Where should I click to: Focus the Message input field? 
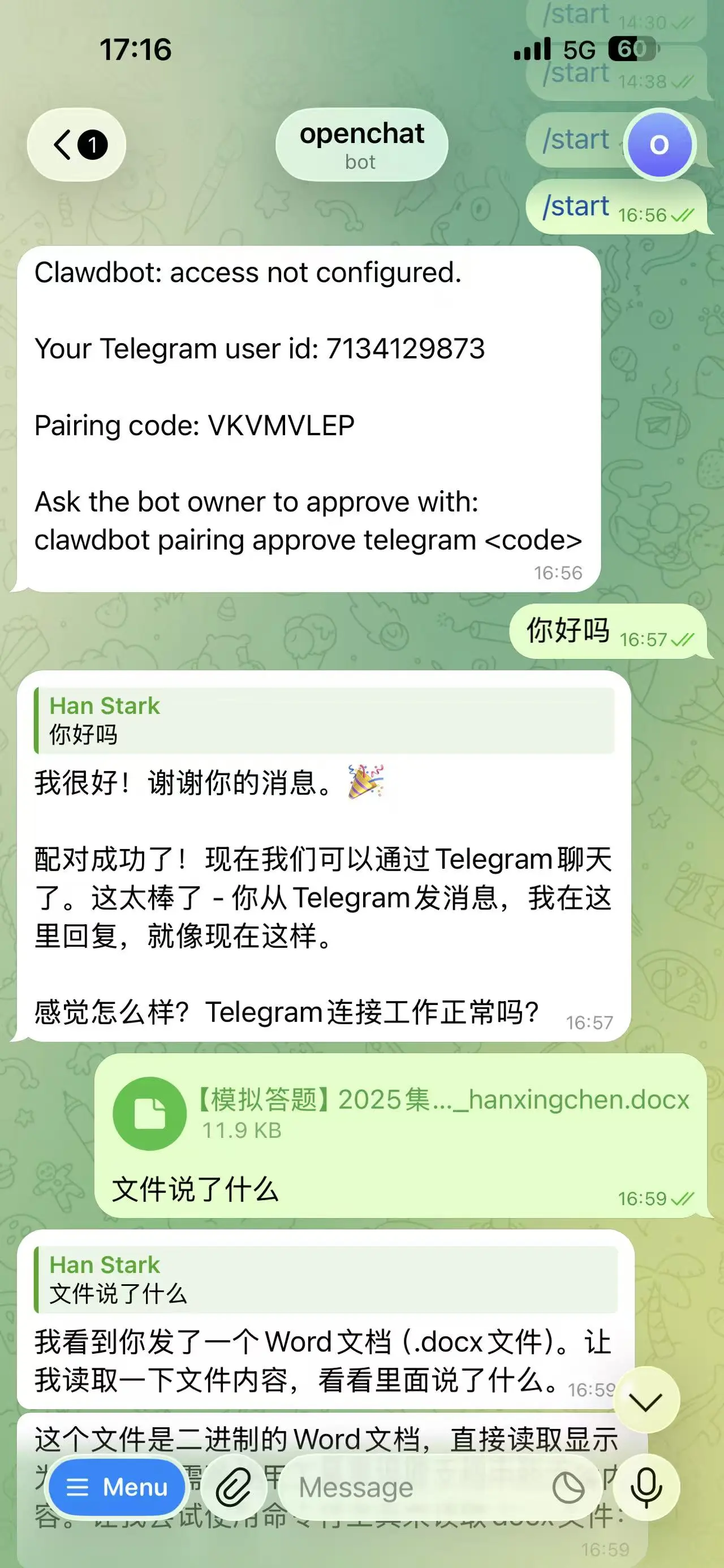(x=414, y=1487)
